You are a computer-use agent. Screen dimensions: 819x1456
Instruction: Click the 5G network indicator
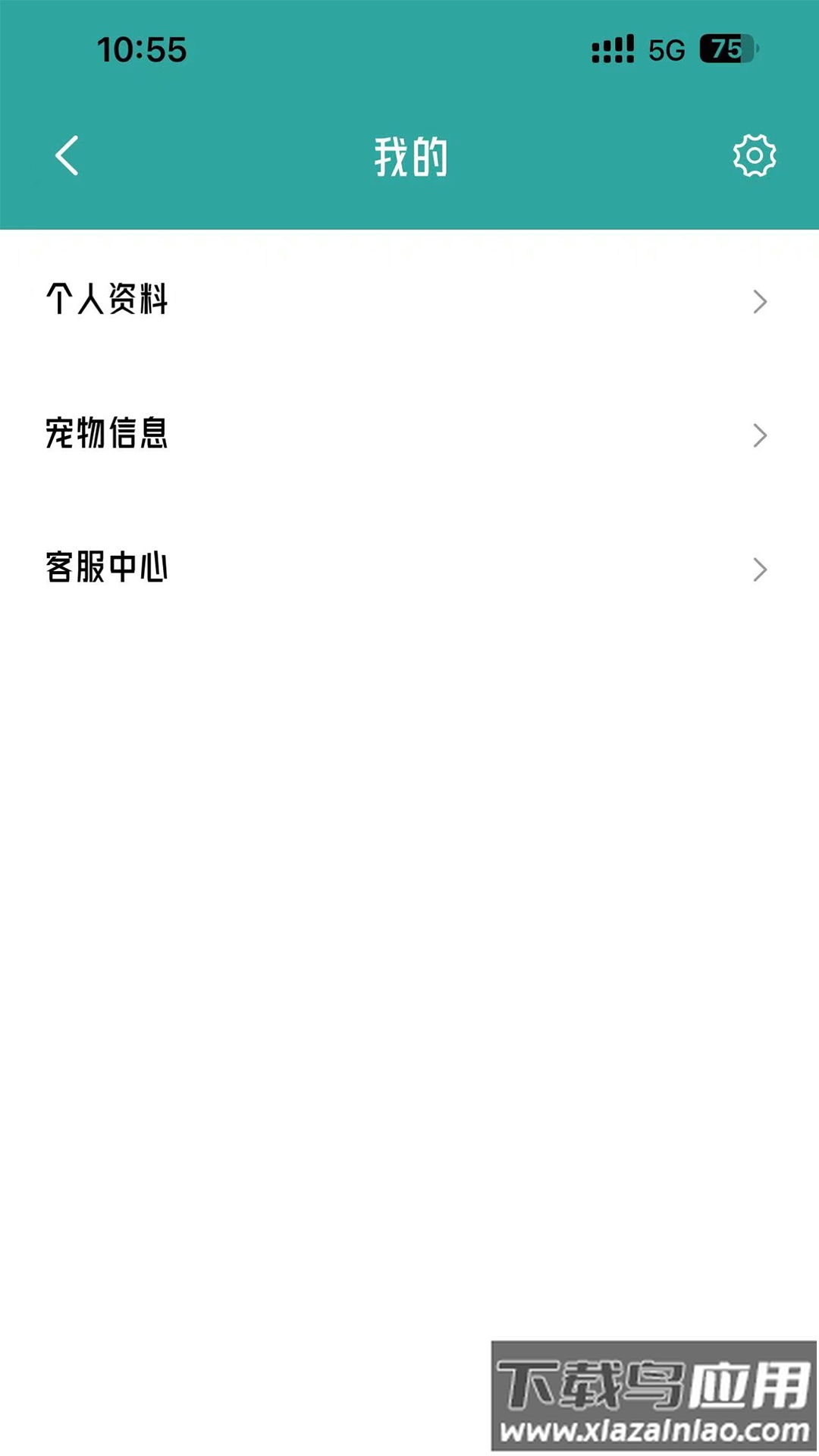(x=666, y=50)
